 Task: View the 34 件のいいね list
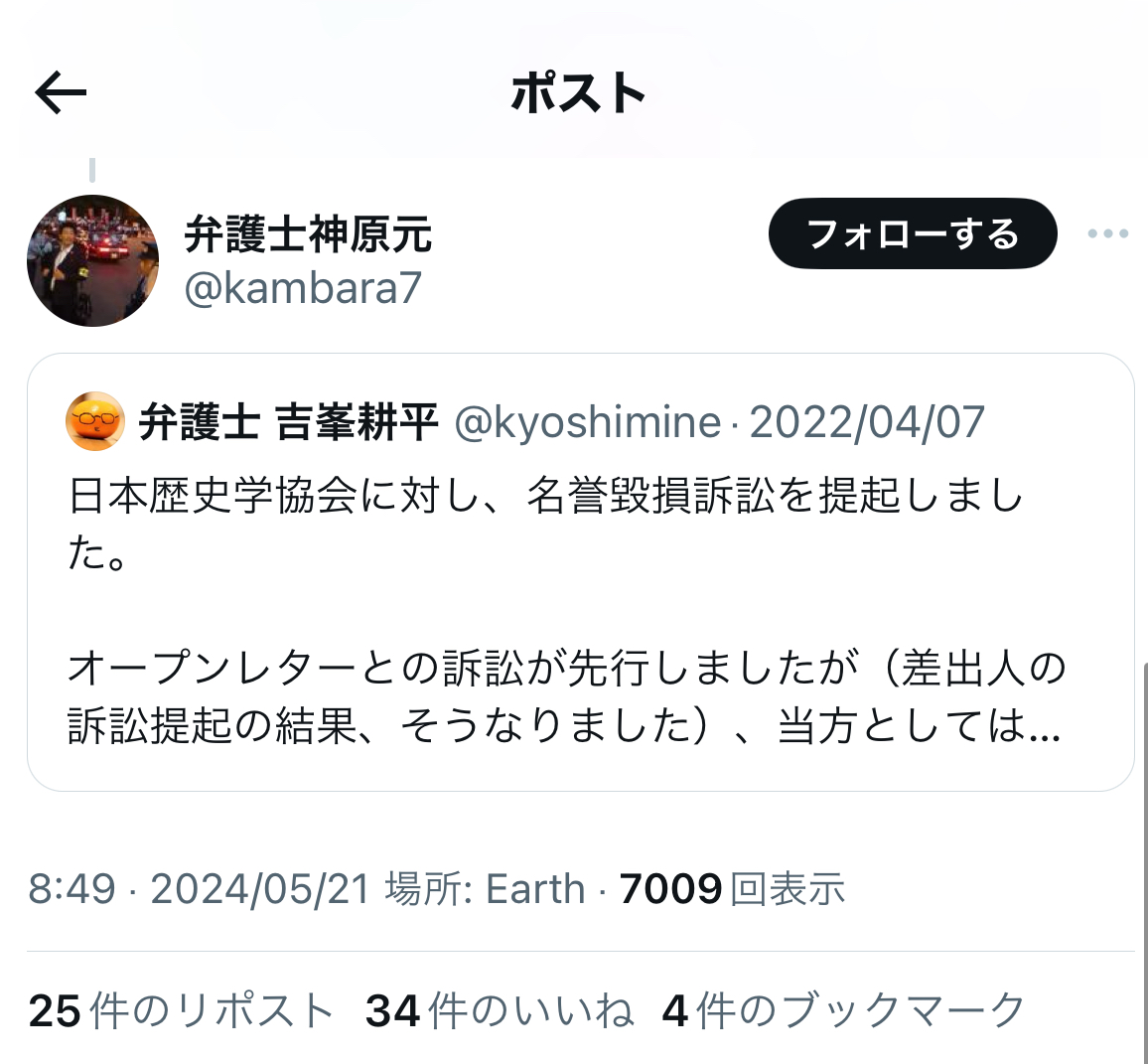click(499, 1011)
